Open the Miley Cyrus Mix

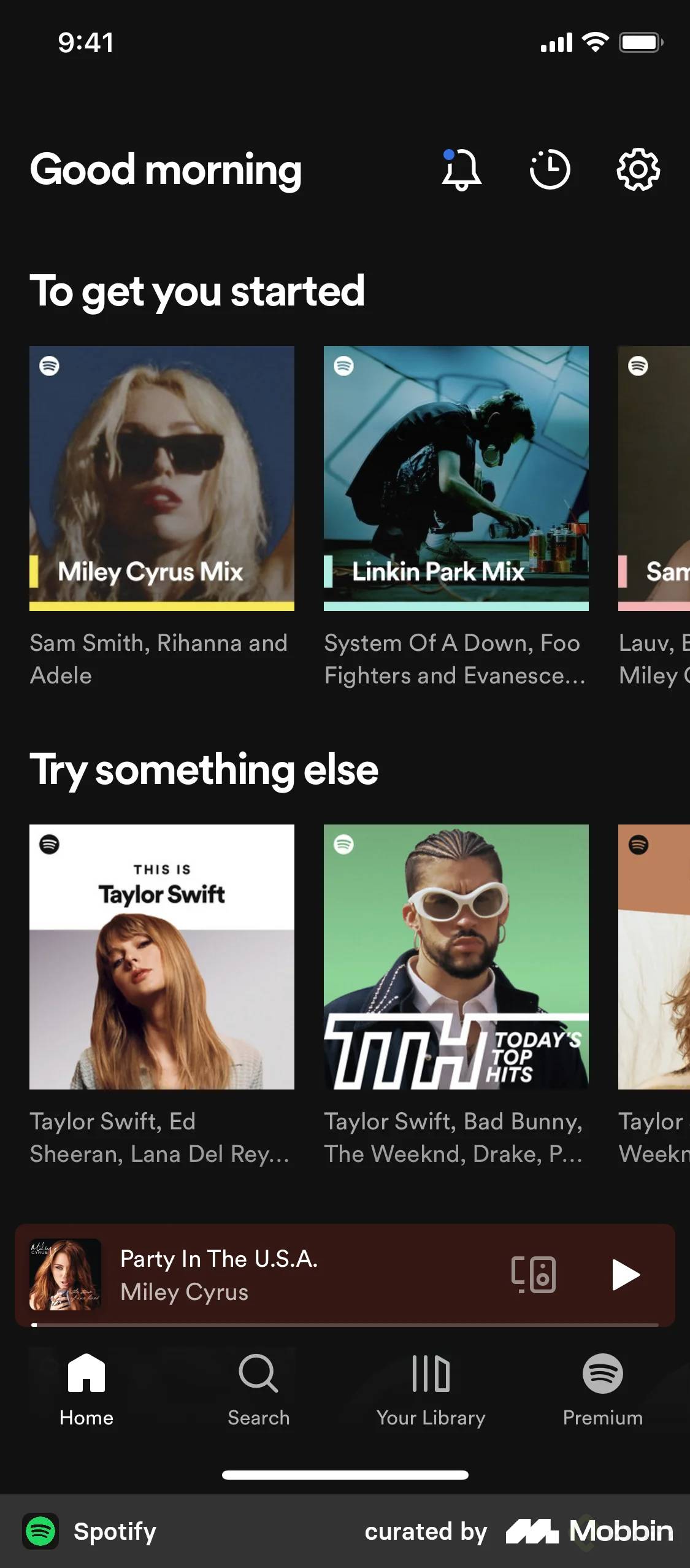(x=162, y=478)
